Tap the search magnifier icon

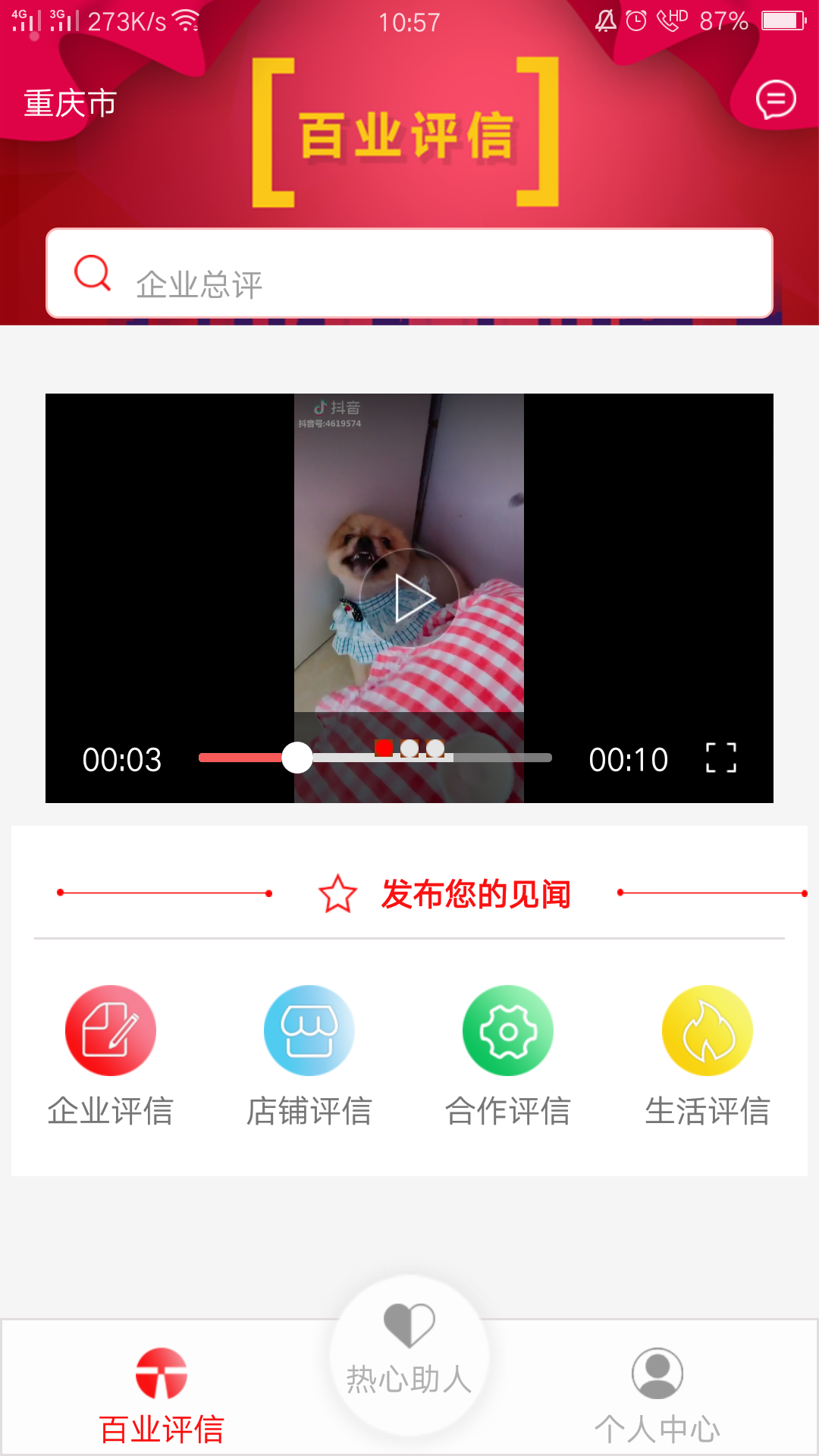pos(91,275)
